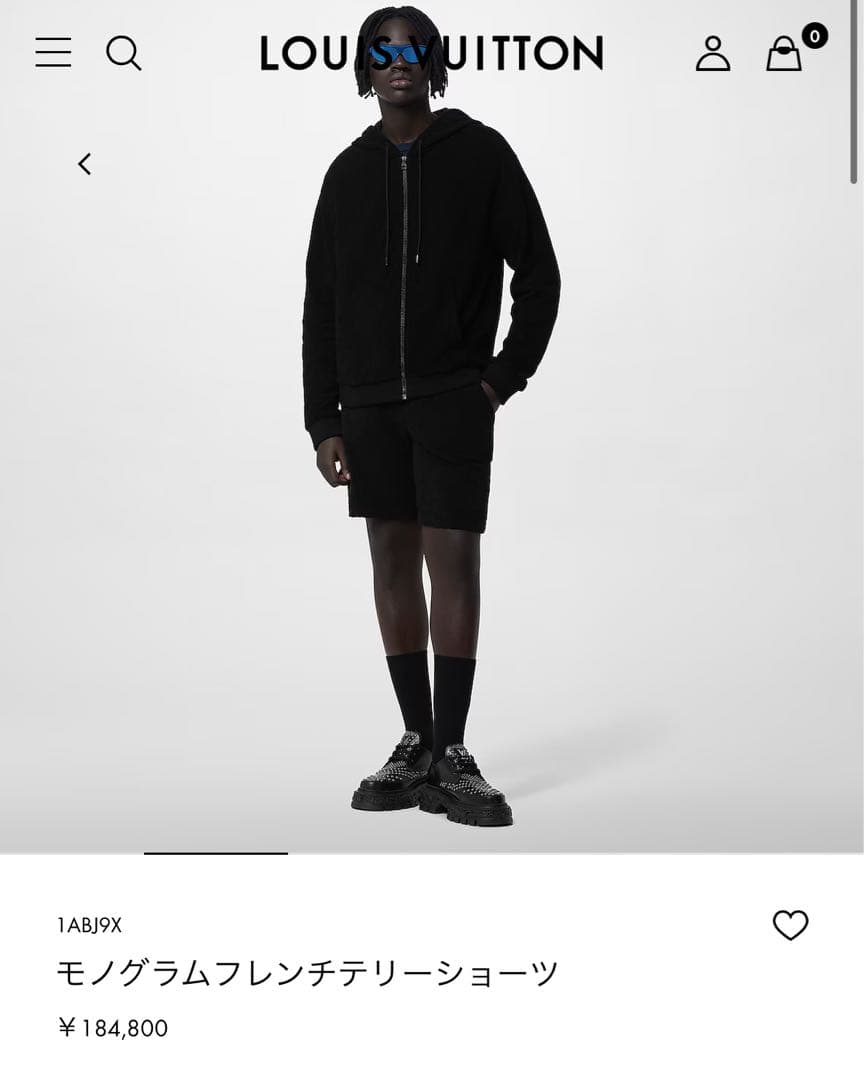This screenshot has height=1080, width=864.
Task: Click the model photo to view it larger
Action: pyautogui.click(x=430, y=450)
